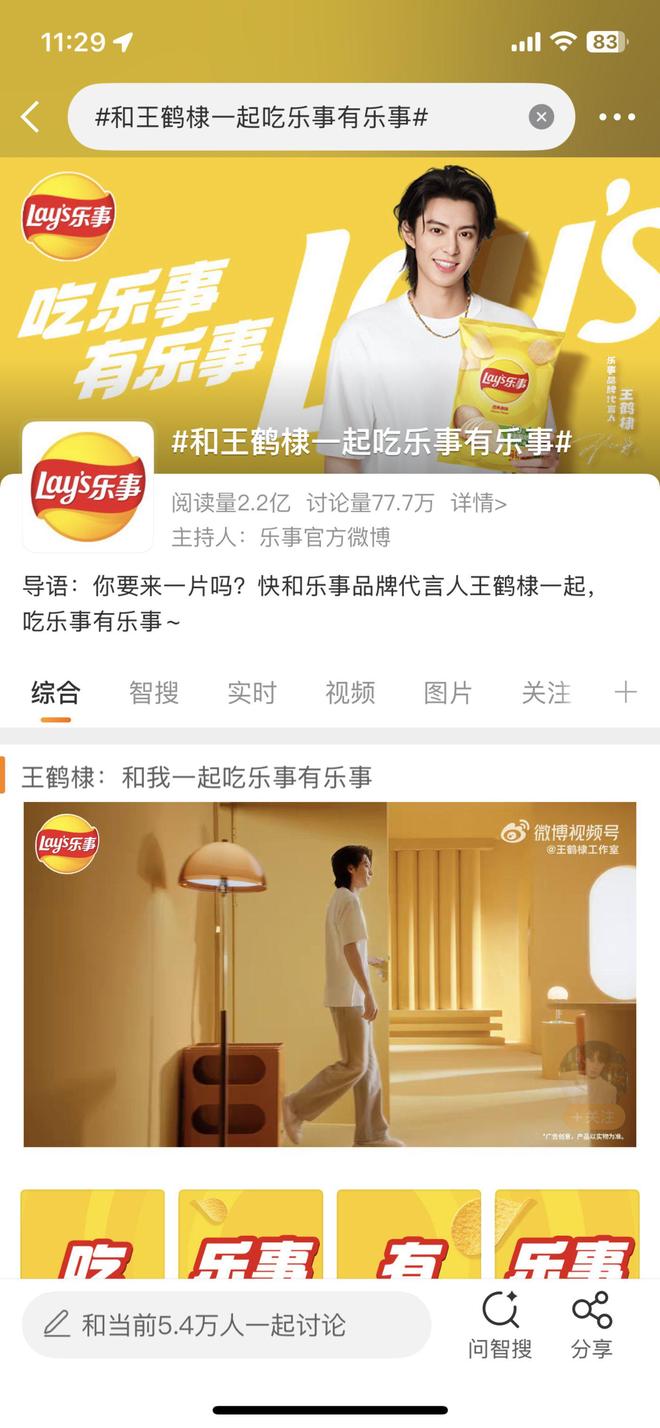660x1428 pixels.
Task: Clear the search text with the X button
Action: pyautogui.click(x=541, y=117)
